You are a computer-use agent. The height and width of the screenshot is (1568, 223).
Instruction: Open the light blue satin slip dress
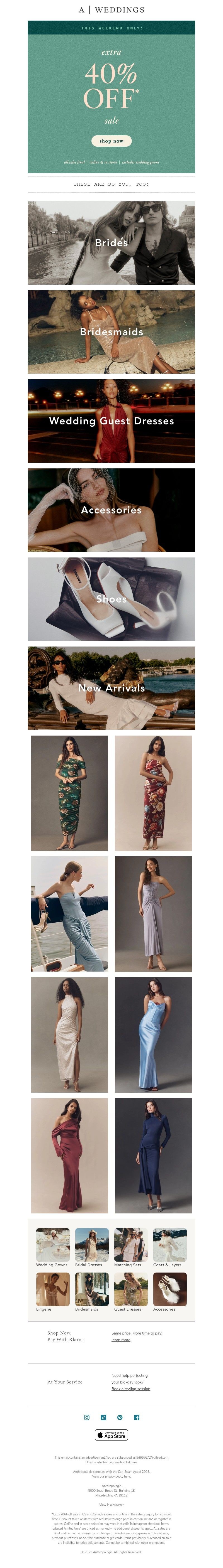(x=153, y=1034)
